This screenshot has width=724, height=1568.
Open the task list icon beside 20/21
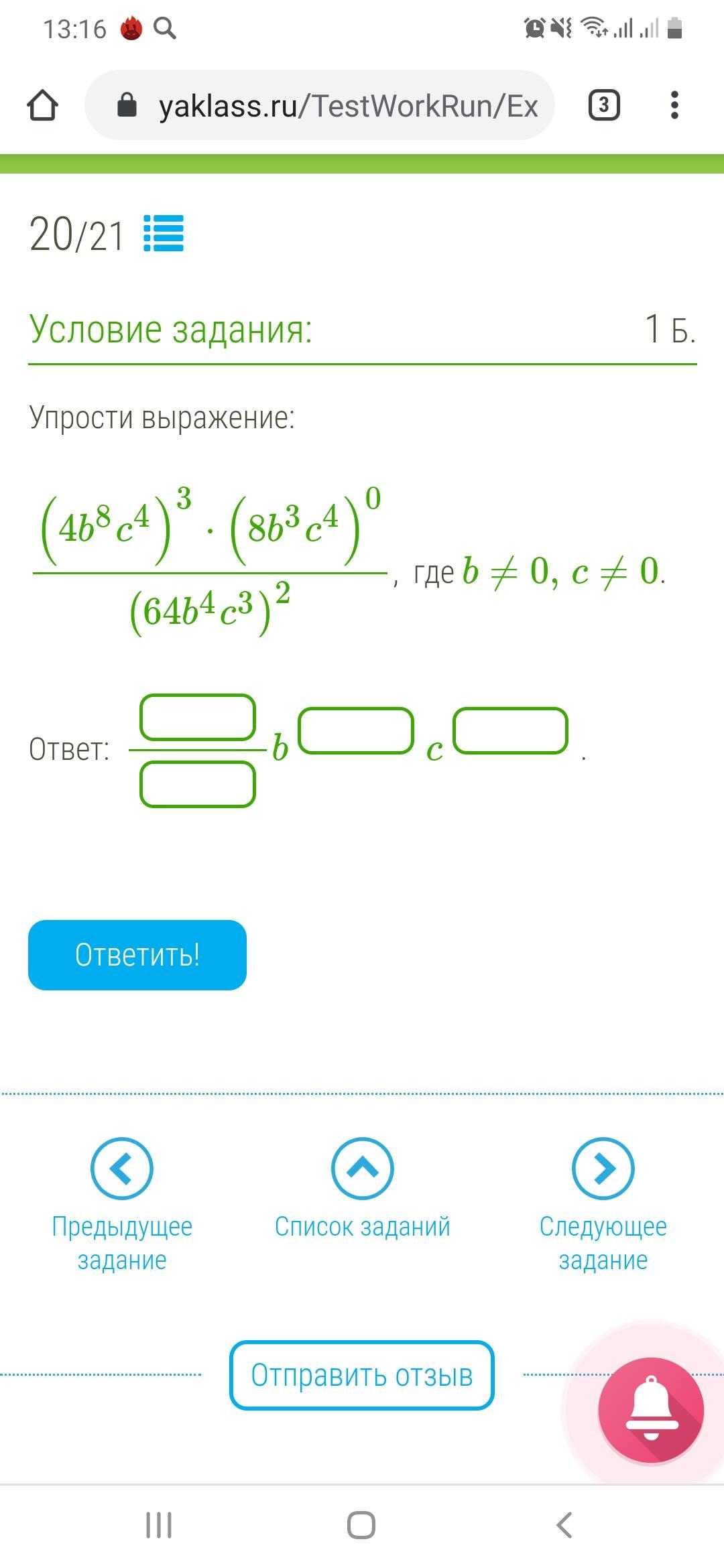coord(164,234)
